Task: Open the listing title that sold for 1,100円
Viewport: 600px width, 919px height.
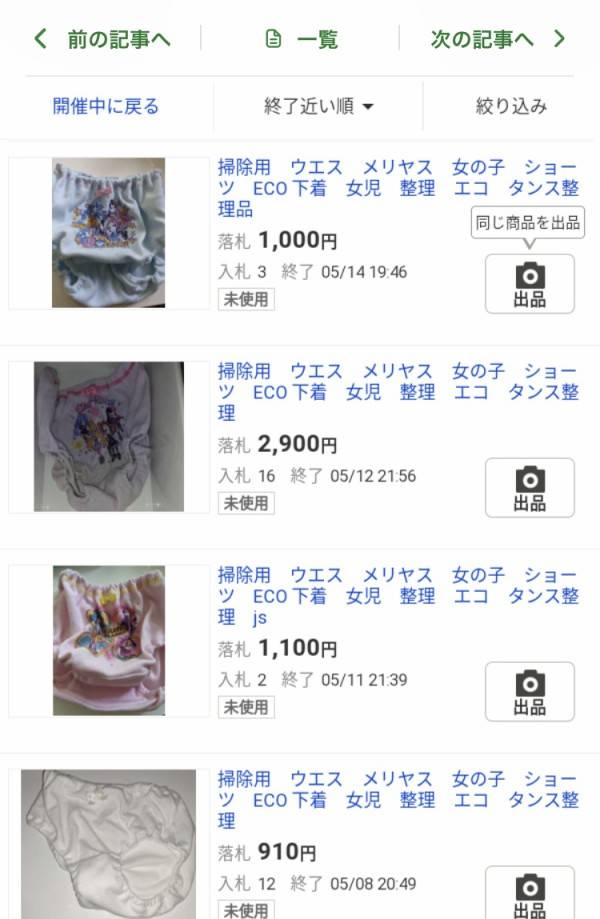Action: pos(398,596)
